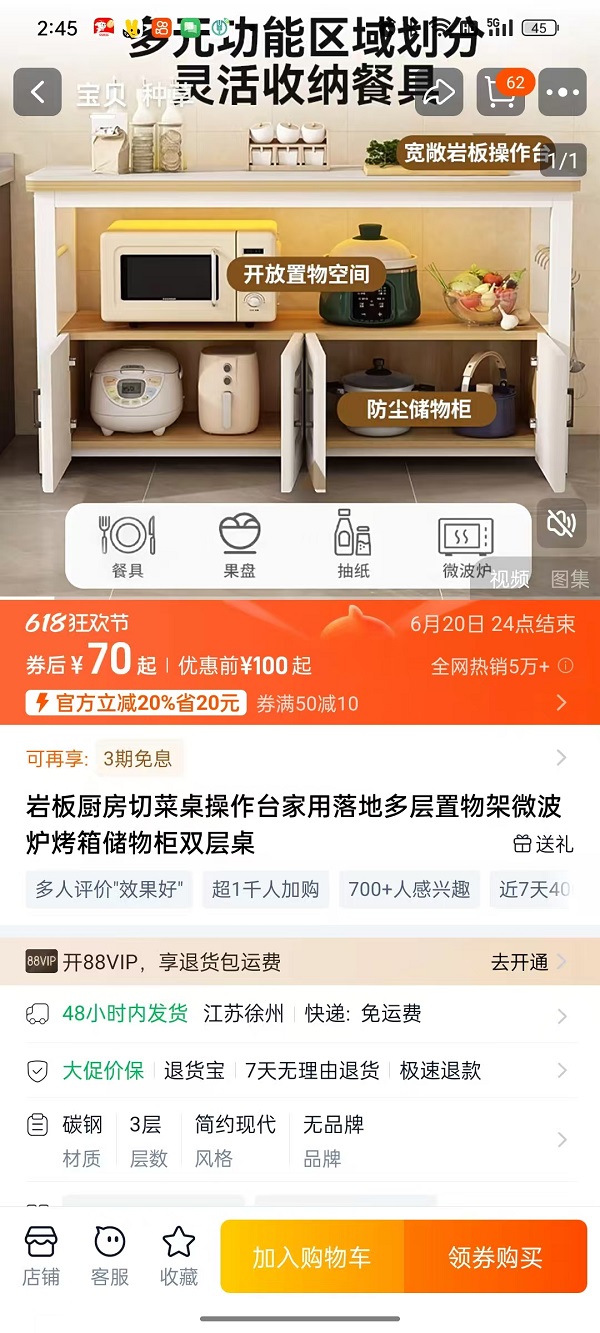The width and height of the screenshot is (600, 1333).
Task: Open the 3期免息 installment offer
Action: [x=138, y=758]
